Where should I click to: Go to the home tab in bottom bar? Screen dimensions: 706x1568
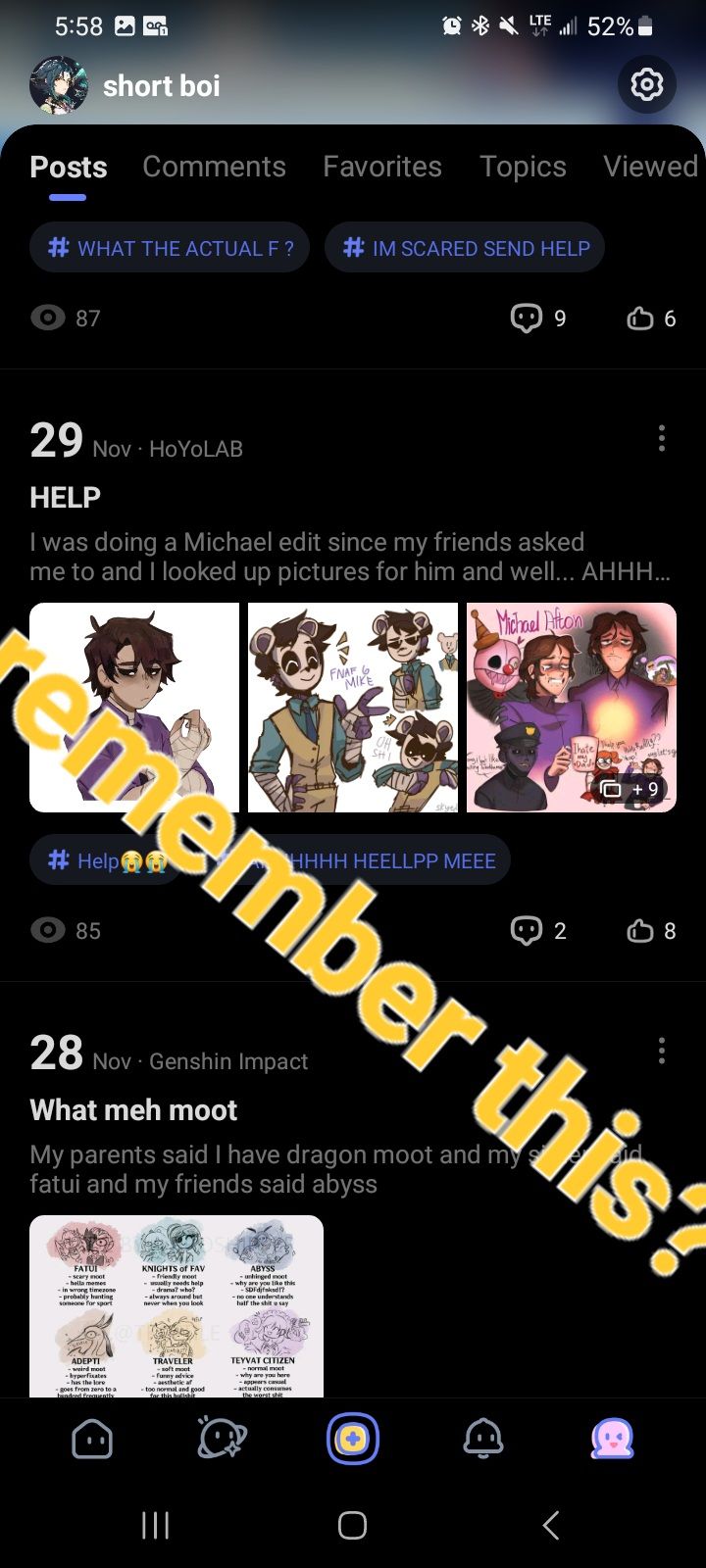click(x=92, y=1440)
